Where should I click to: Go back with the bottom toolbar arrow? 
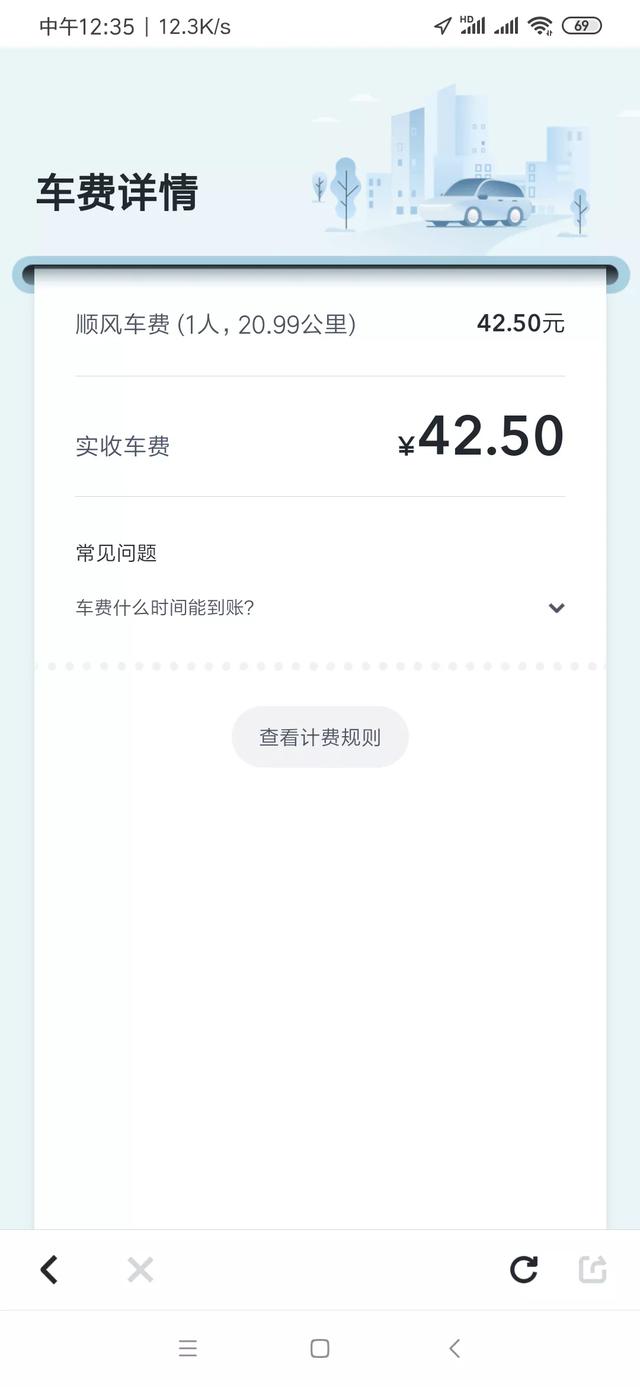click(x=49, y=1270)
